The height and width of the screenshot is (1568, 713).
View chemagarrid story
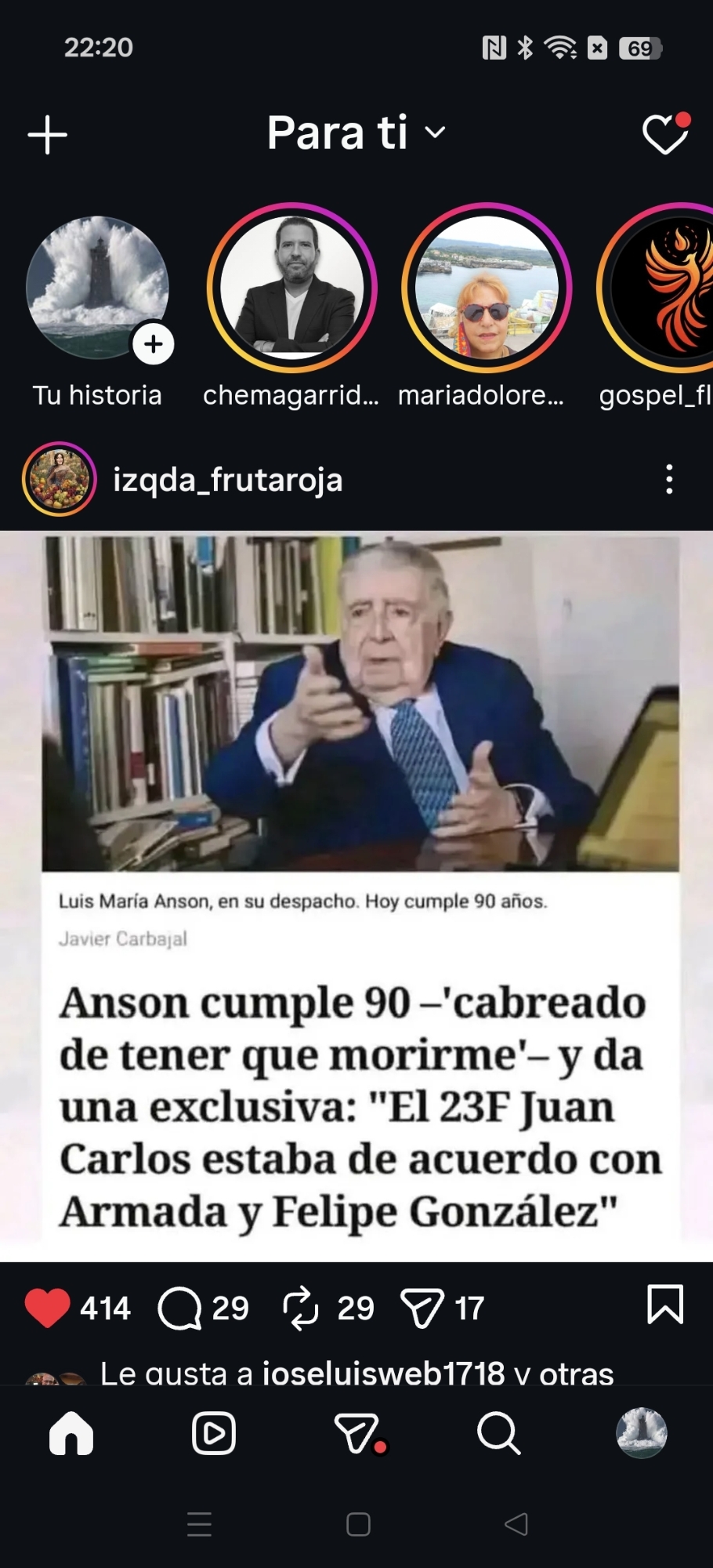(x=291, y=288)
